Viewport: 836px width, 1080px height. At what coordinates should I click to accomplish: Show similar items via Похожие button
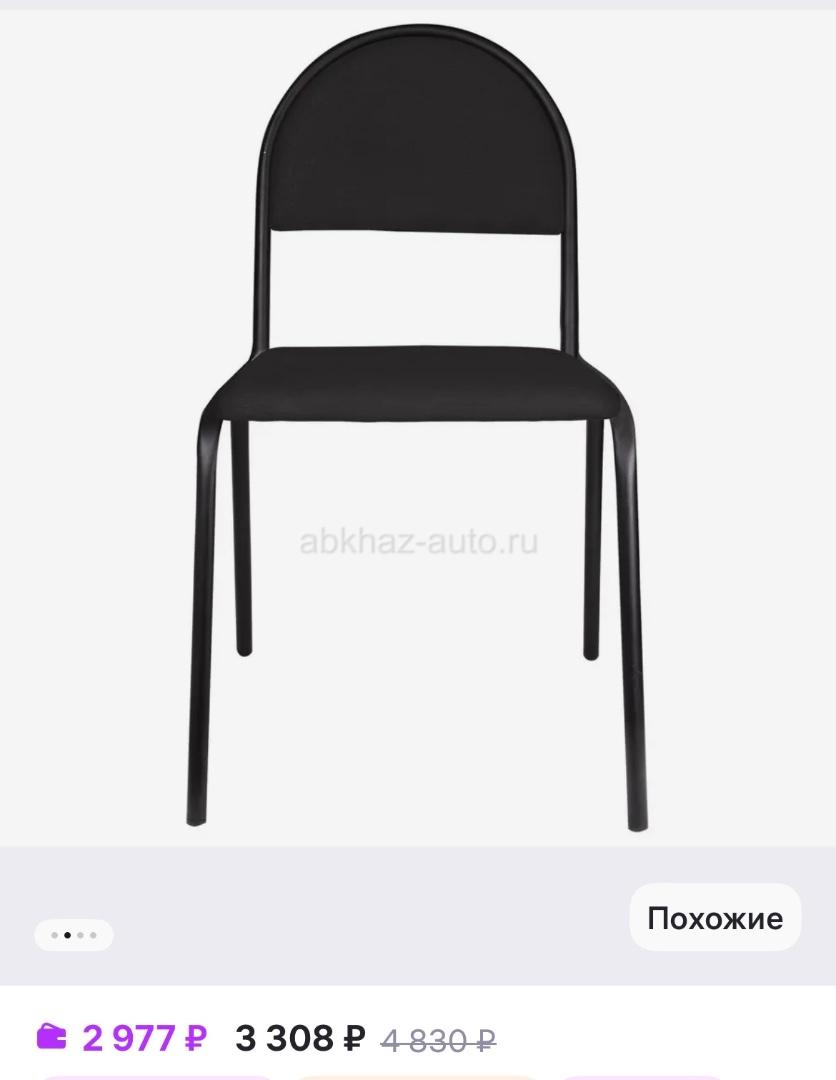pyautogui.click(x=714, y=918)
